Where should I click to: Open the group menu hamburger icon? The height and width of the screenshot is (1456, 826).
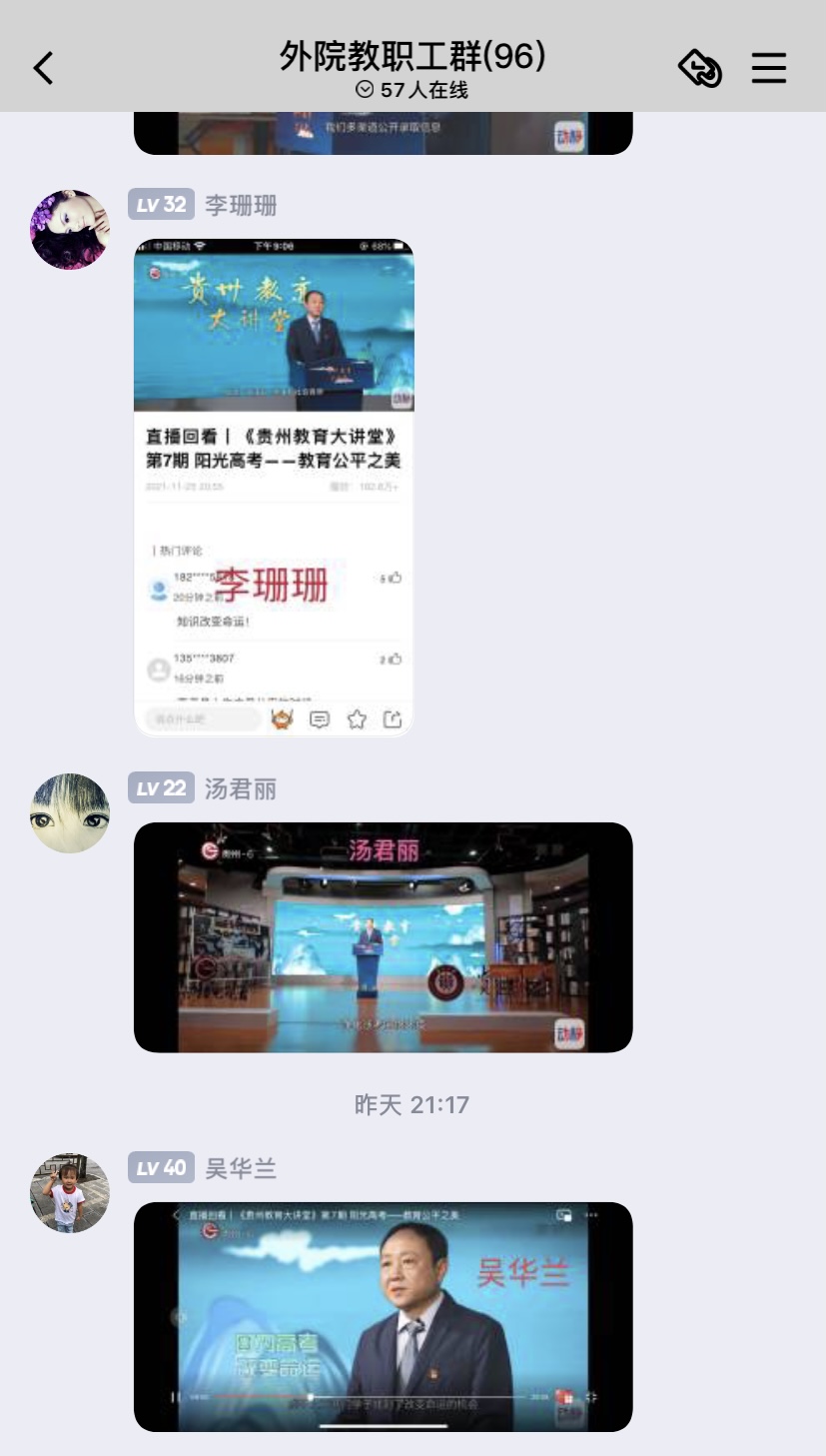tap(769, 68)
